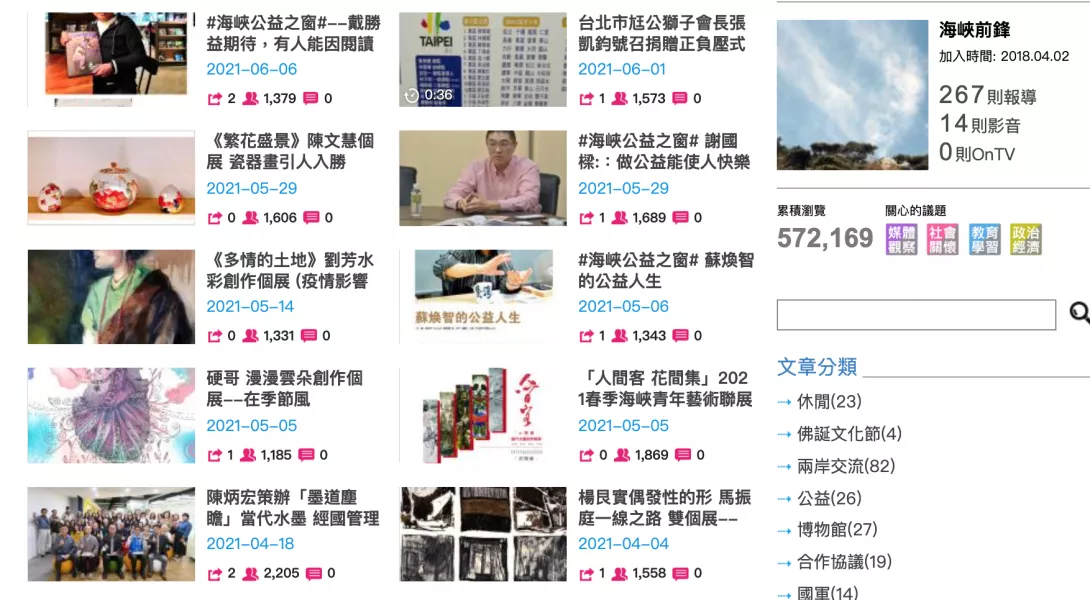Select the 社會關懷 topic tag
This screenshot has width=1090, height=600.
click(x=942, y=239)
